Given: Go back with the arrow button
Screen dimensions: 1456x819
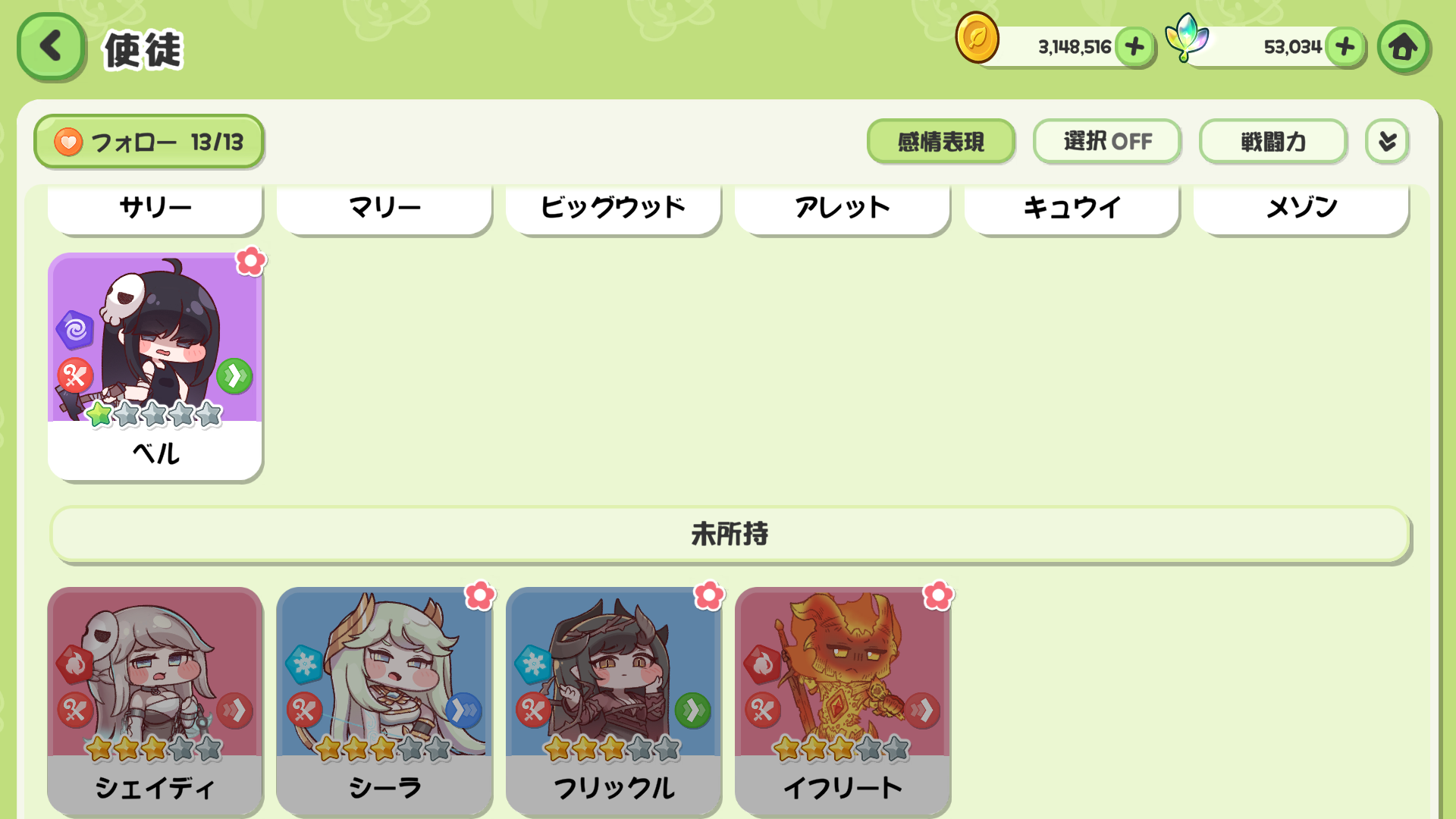Looking at the screenshot, I should (x=50, y=47).
